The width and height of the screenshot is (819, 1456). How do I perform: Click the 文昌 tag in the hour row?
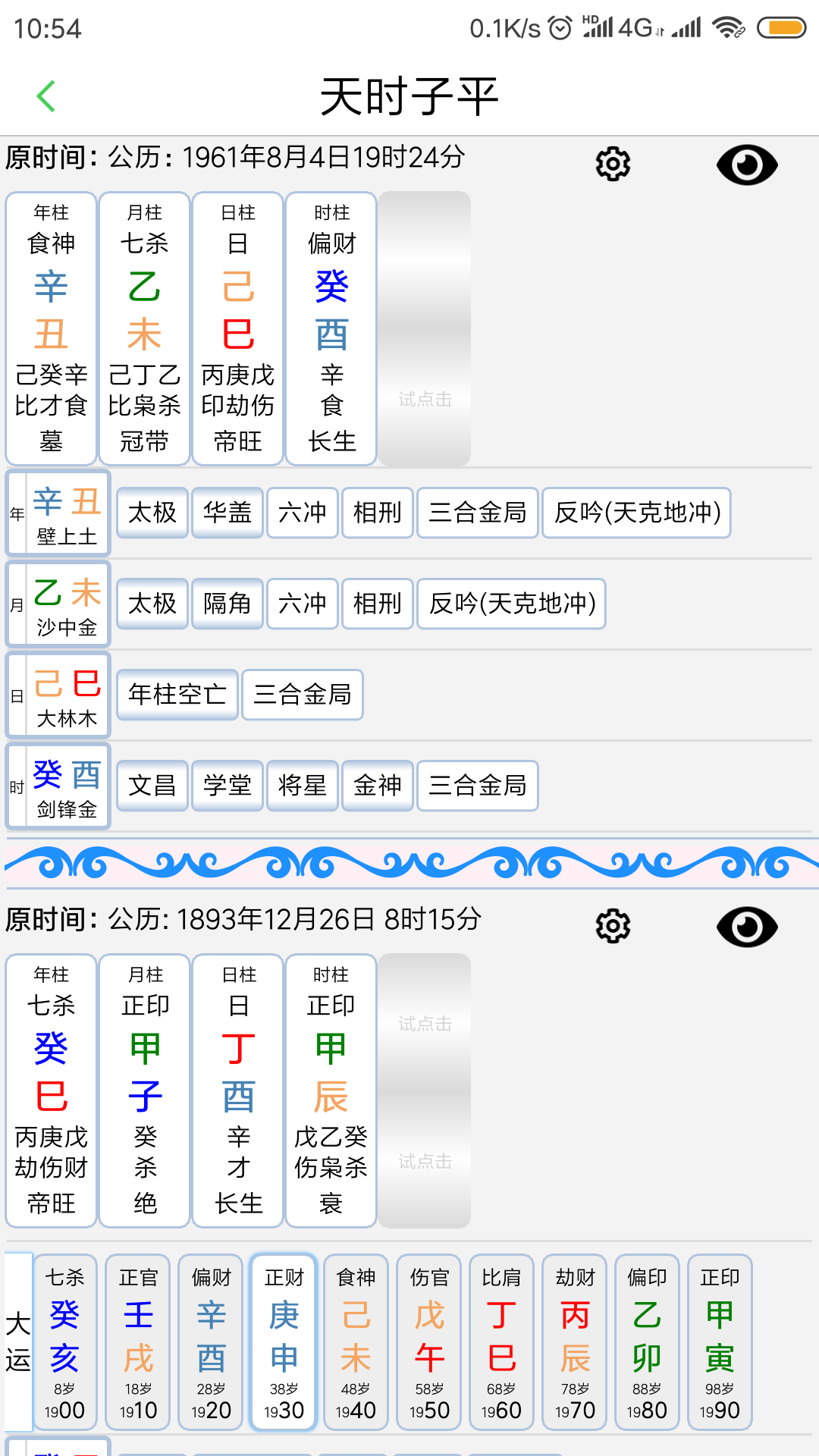tap(151, 786)
